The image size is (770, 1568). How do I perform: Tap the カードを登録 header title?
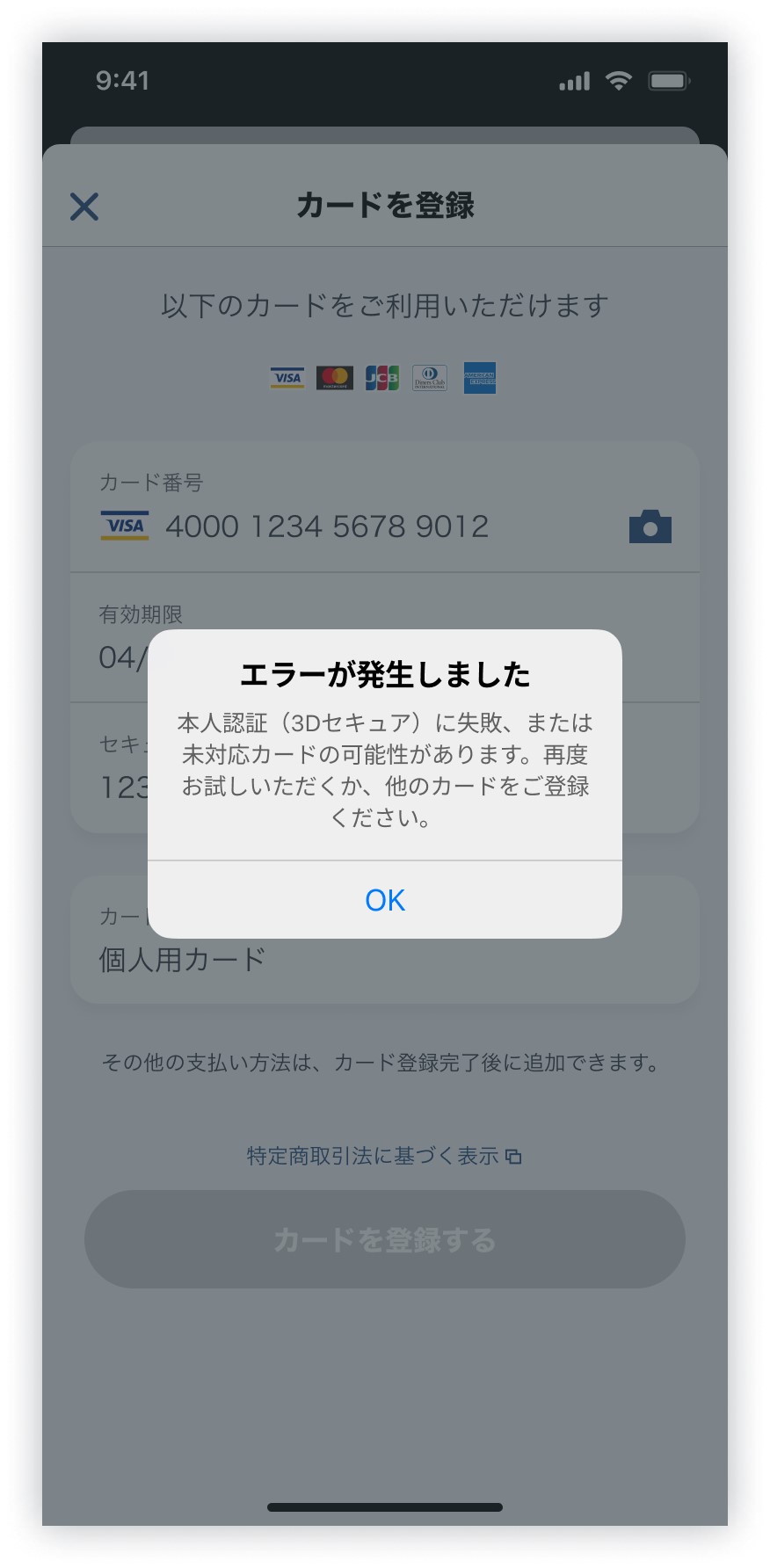(384, 207)
